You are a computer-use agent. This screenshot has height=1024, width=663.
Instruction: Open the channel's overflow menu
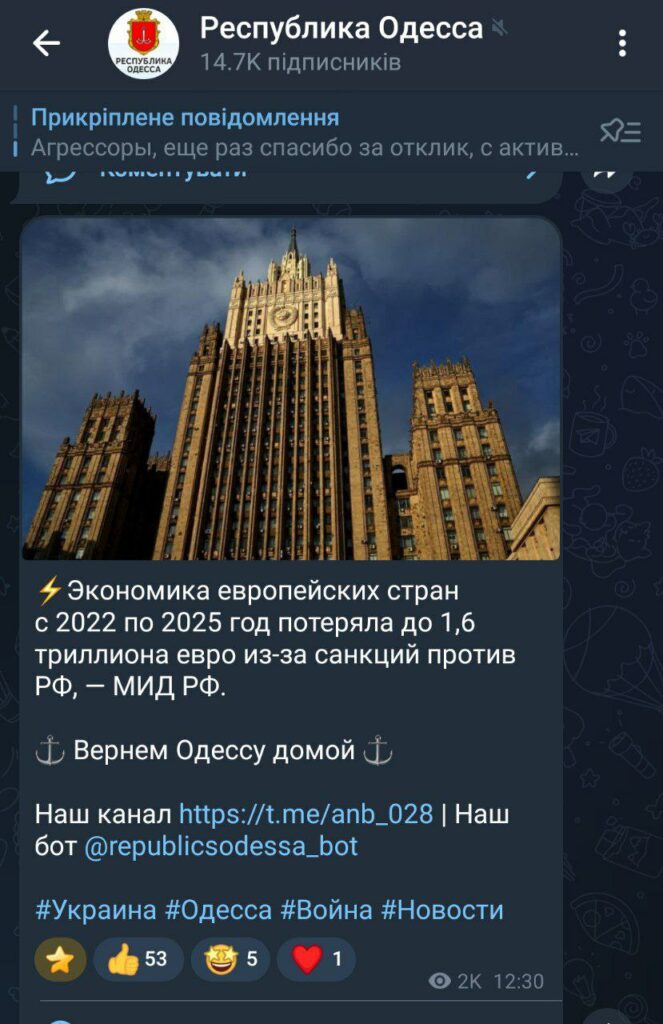[x=622, y=43]
